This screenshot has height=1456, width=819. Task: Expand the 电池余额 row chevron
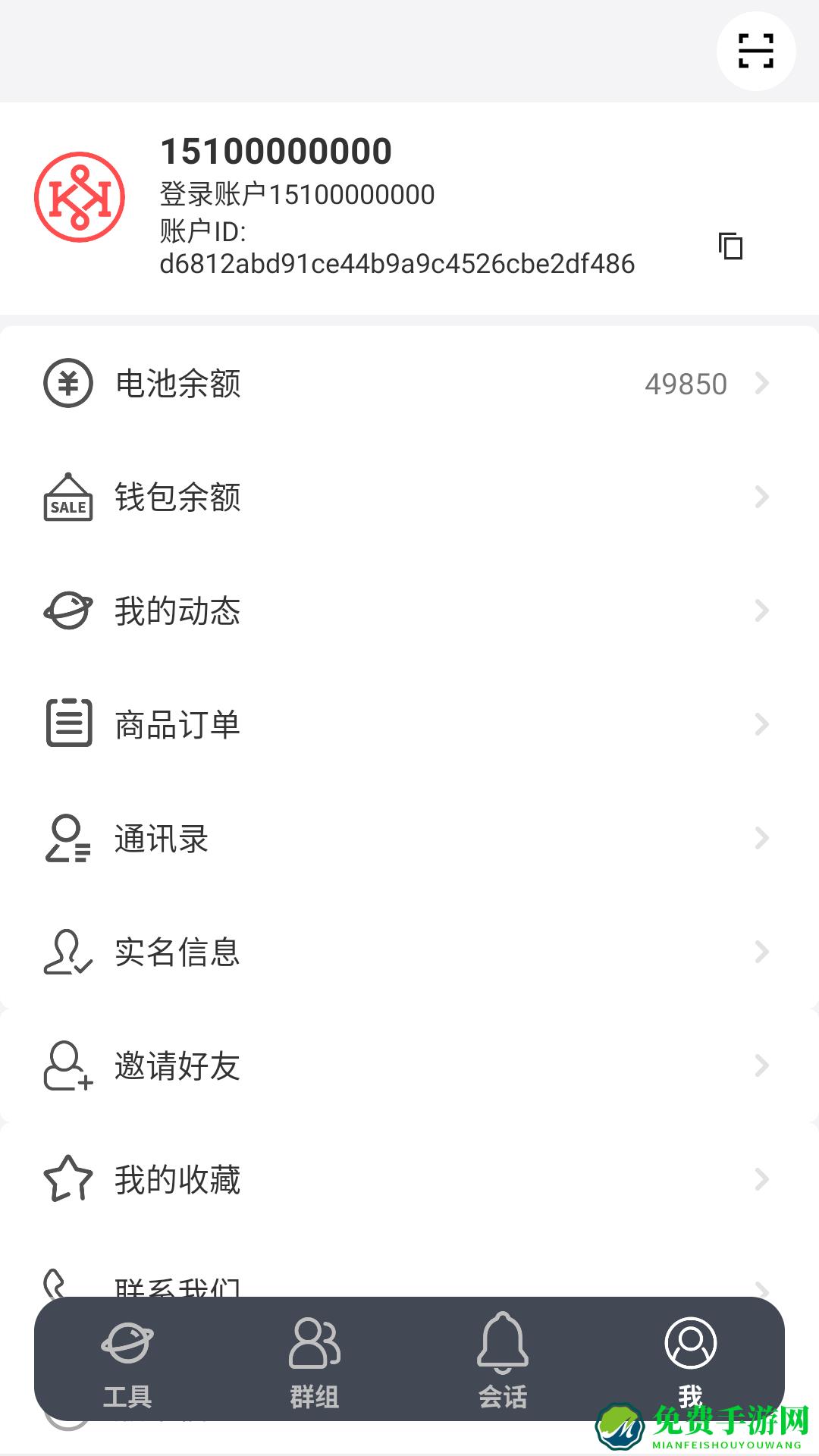tap(761, 384)
